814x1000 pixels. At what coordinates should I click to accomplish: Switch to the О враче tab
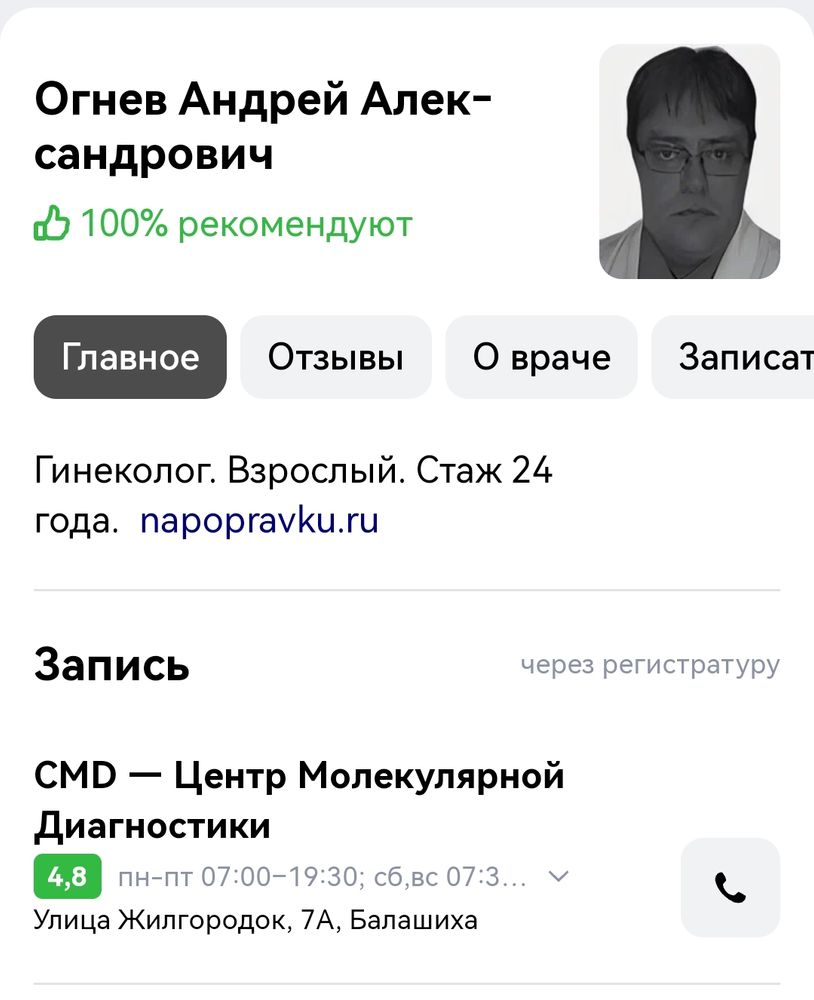540,357
